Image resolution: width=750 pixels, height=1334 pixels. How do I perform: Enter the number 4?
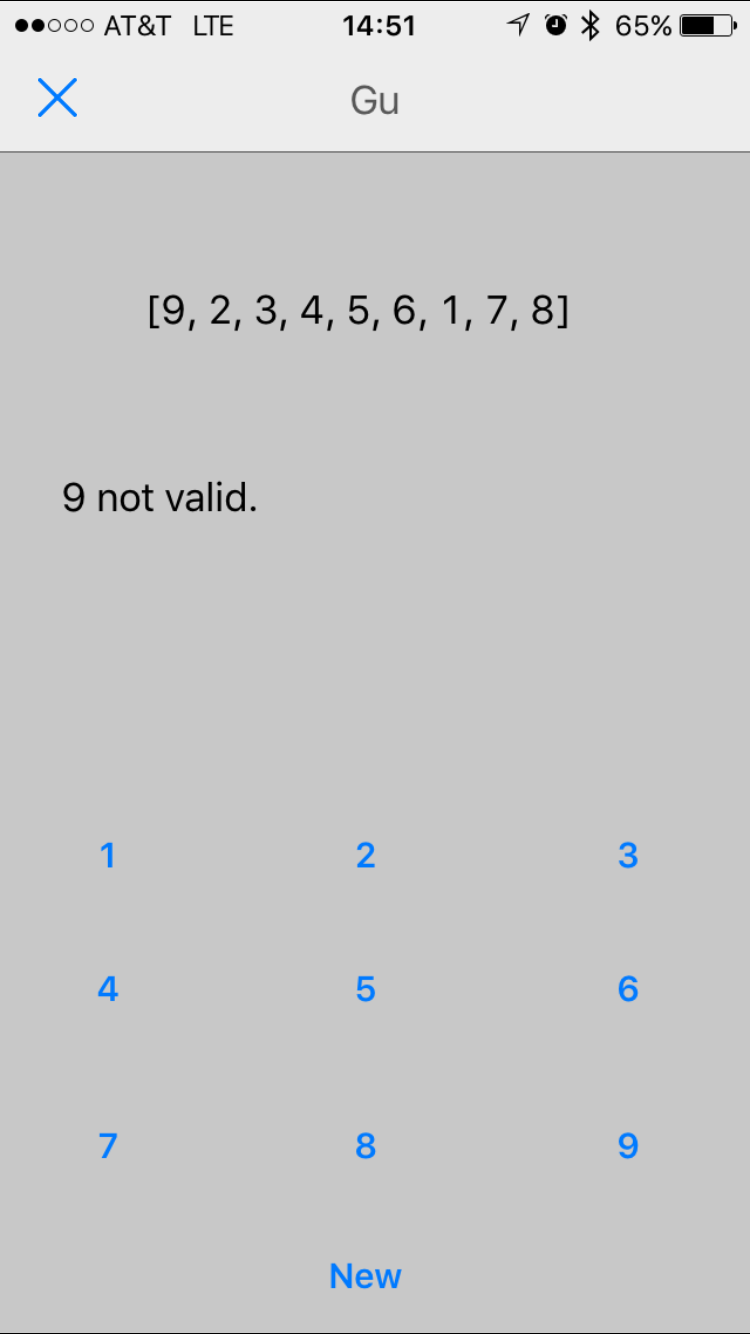pyautogui.click(x=107, y=990)
